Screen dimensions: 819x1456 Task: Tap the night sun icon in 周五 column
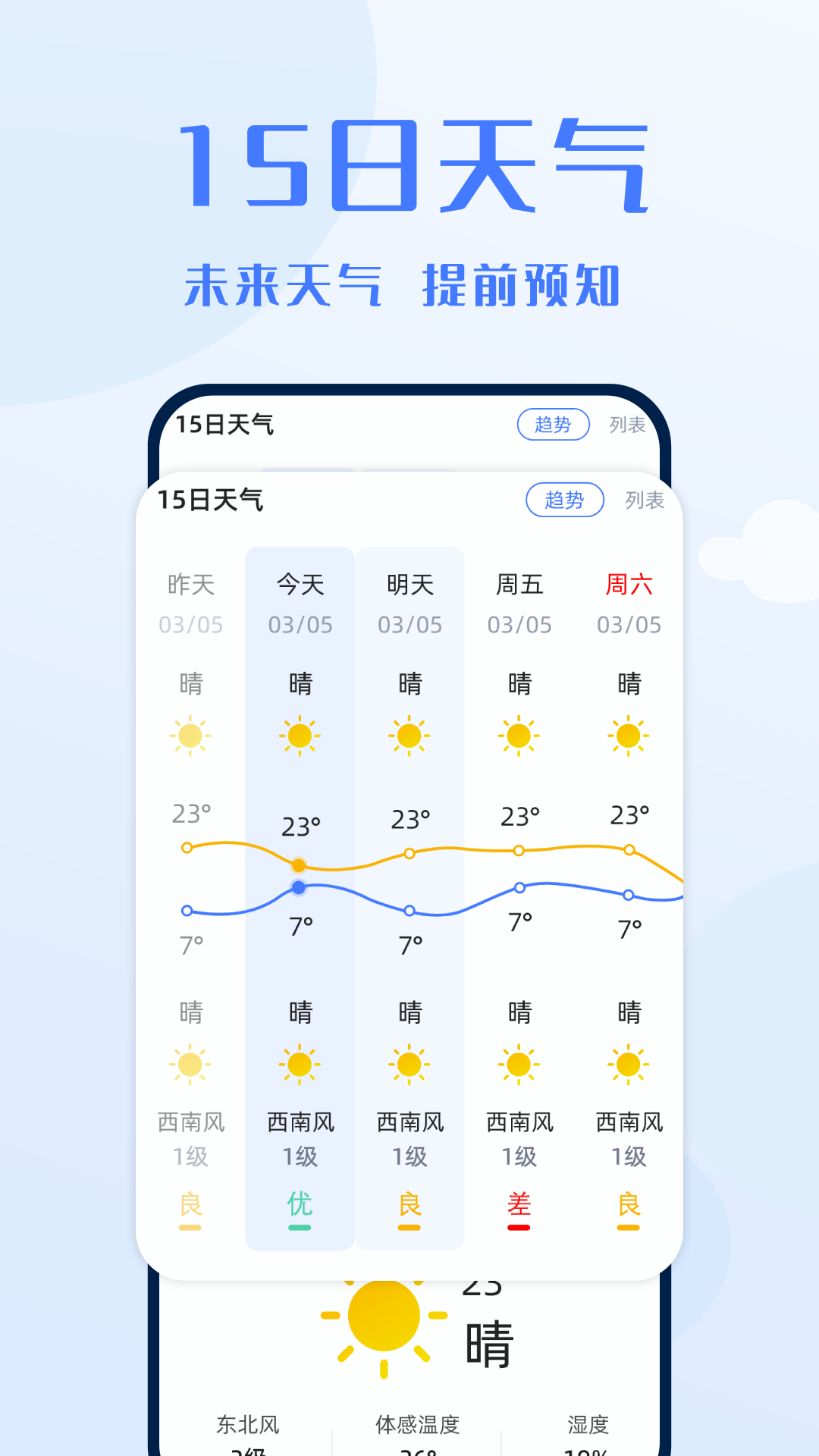tap(519, 1064)
